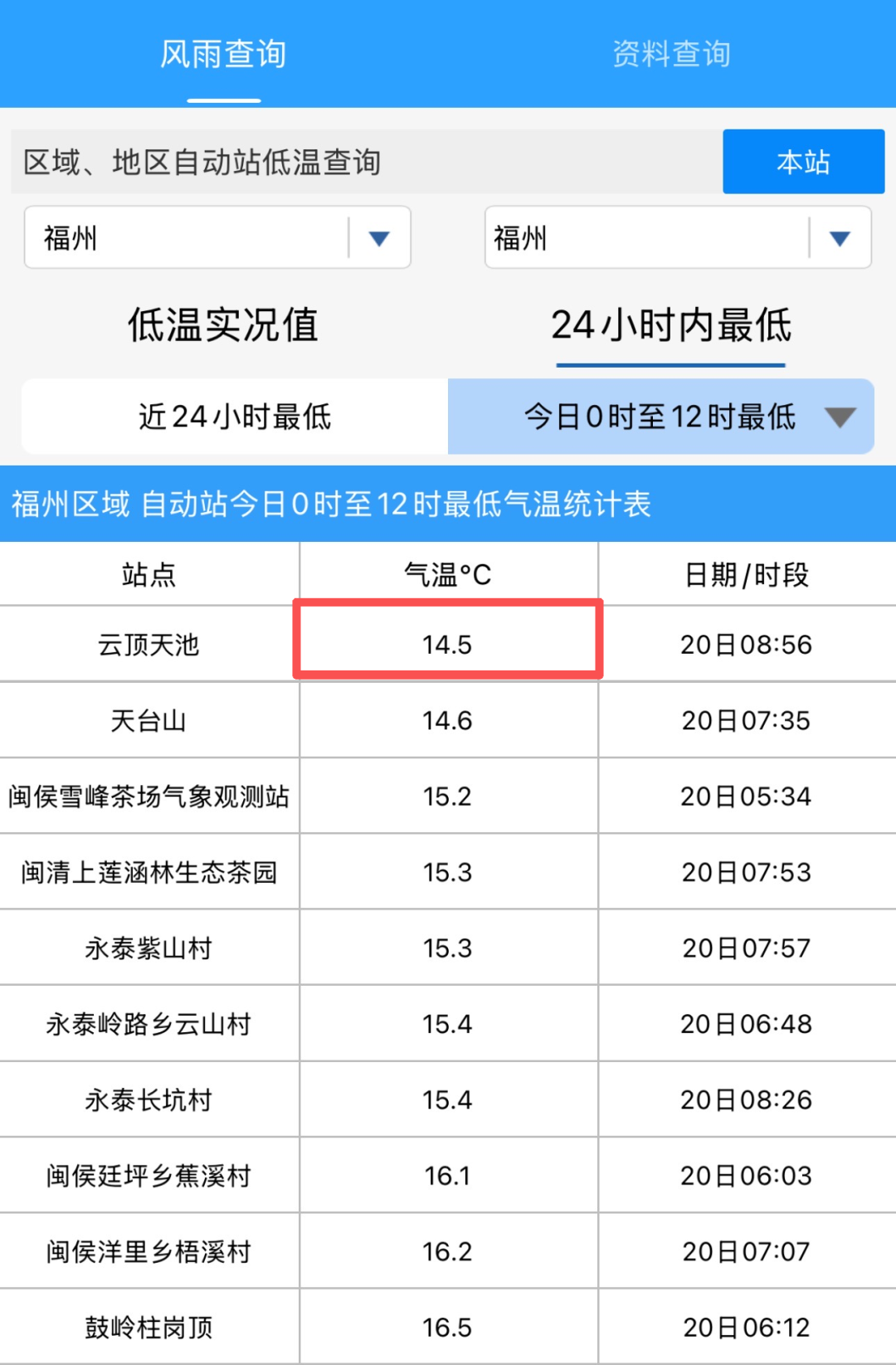Open the left 福州 region dropdown
This screenshot has width=896, height=1365.
(217, 238)
